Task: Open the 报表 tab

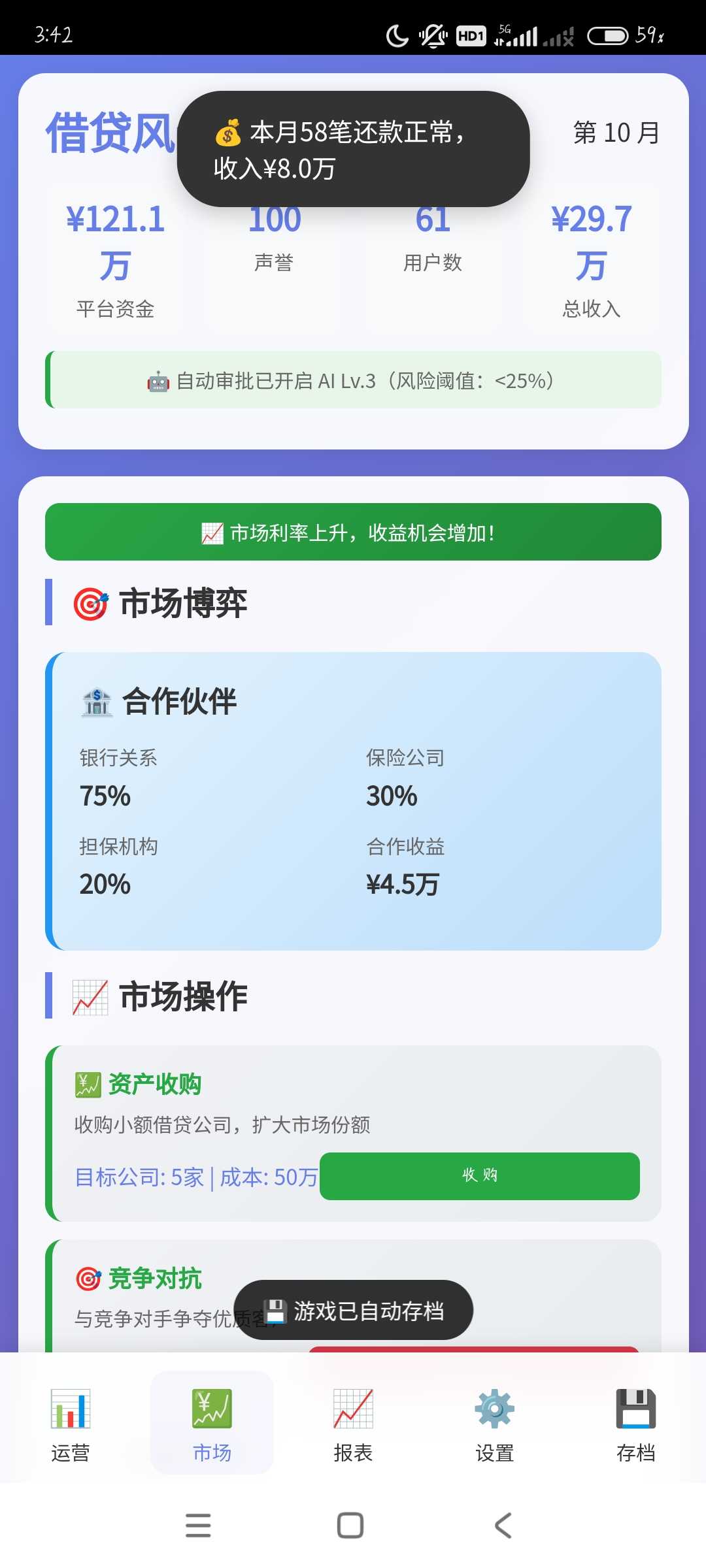Action: (x=353, y=1424)
